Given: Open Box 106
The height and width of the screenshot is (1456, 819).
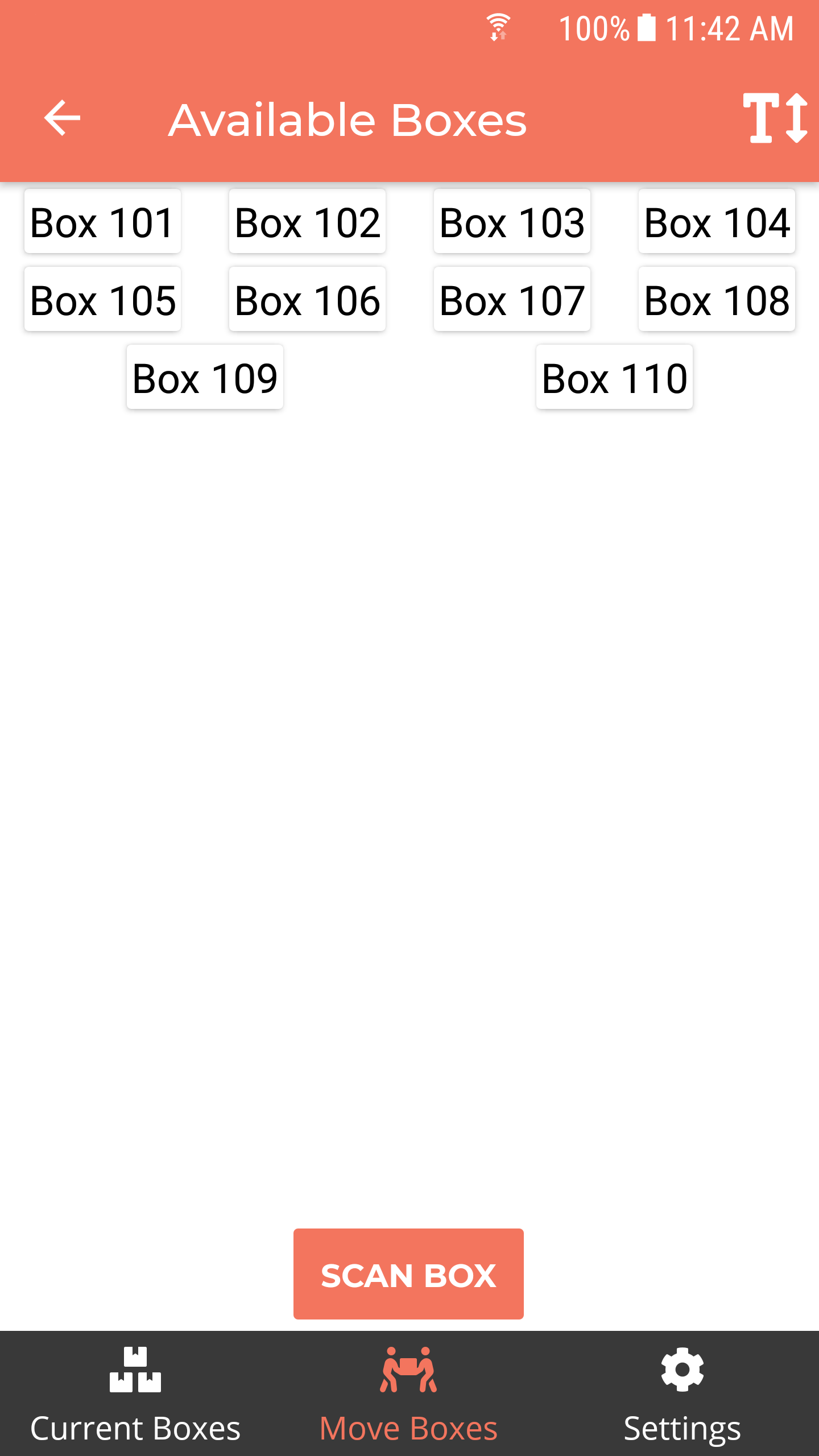Looking at the screenshot, I should point(307,299).
